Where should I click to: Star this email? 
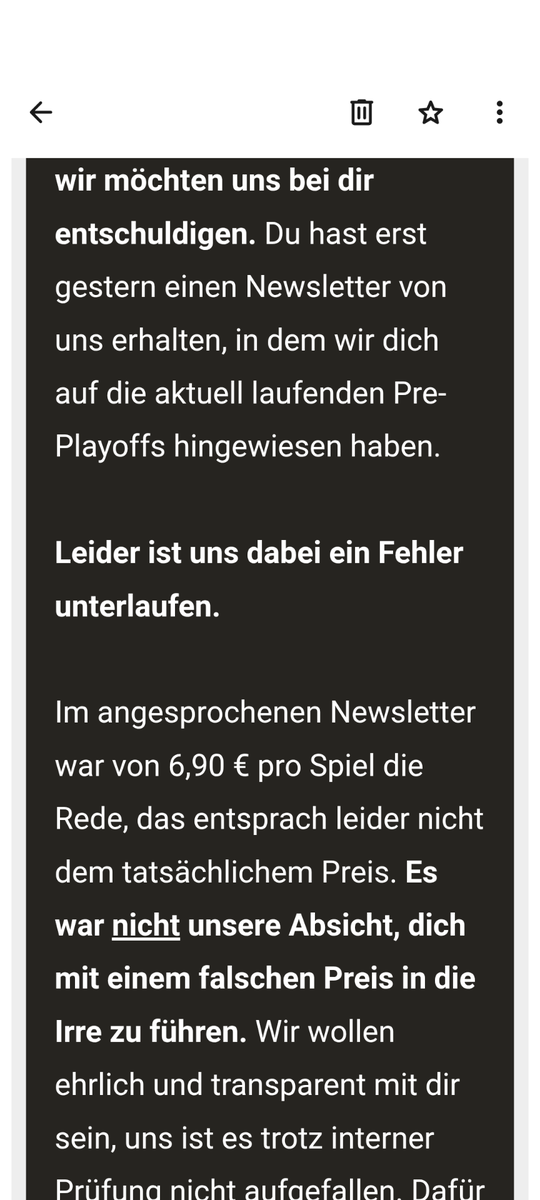[430, 112]
